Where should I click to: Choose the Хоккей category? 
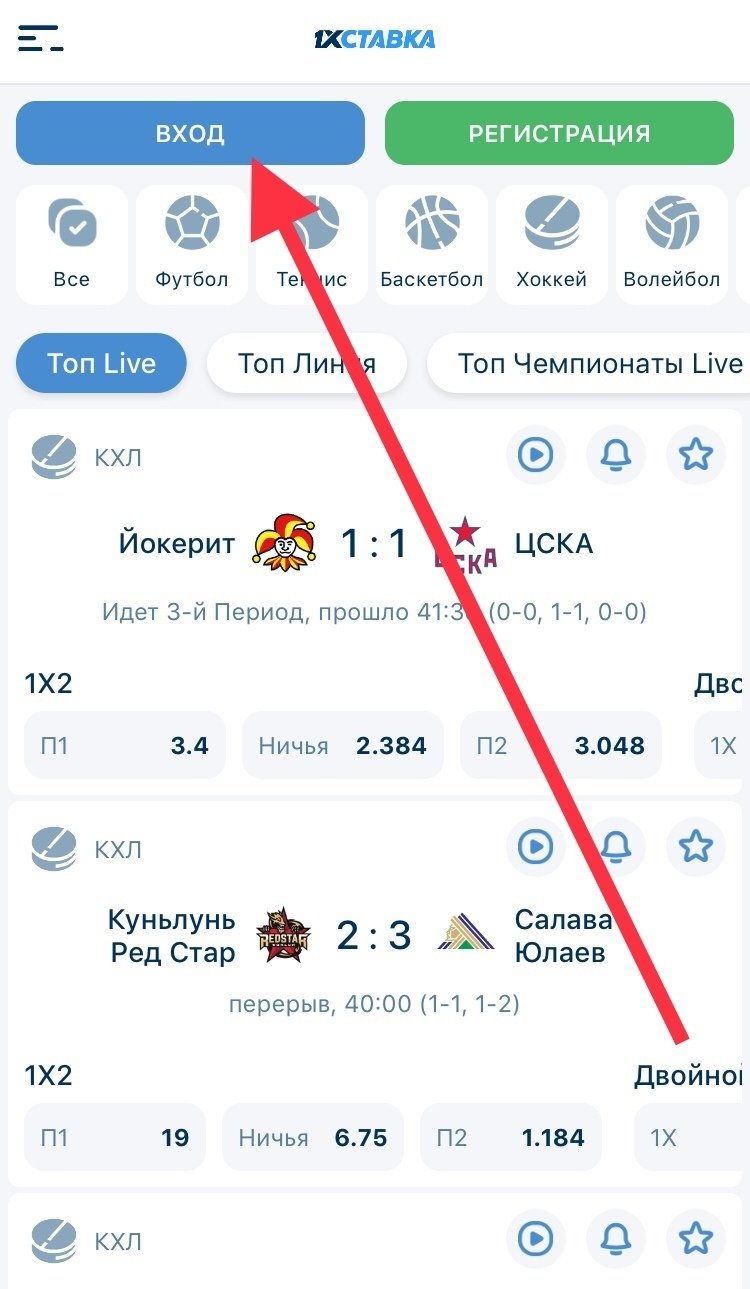[x=551, y=244]
